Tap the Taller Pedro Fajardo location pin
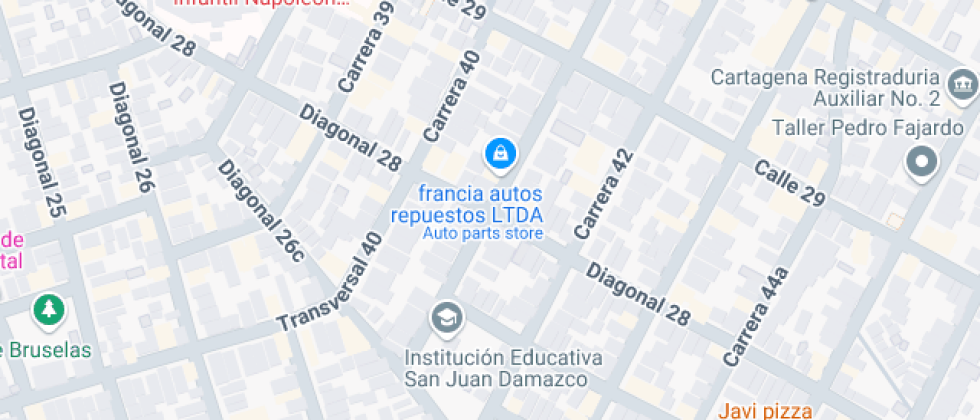The width and height of the screenshot is (980, 420). (x=921, y=161)
